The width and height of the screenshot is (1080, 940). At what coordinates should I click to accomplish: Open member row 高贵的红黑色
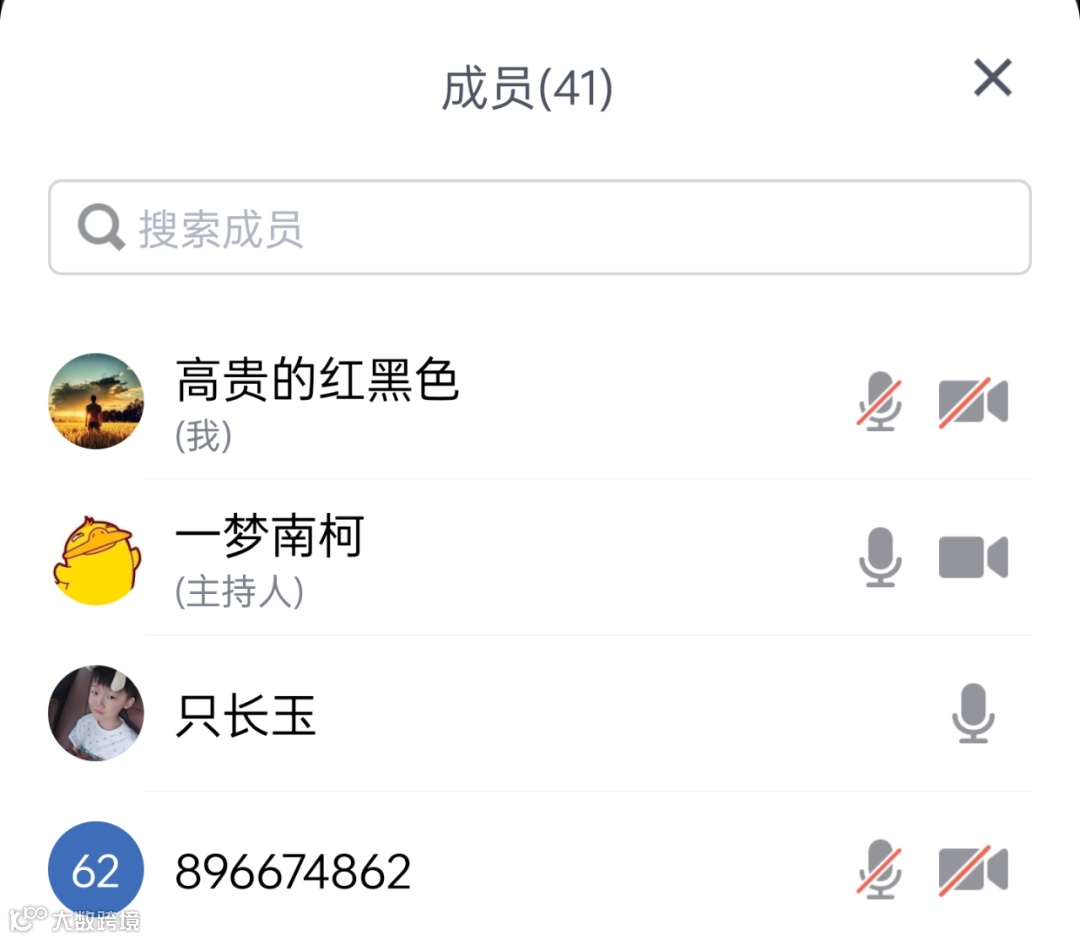click(539, 401)
